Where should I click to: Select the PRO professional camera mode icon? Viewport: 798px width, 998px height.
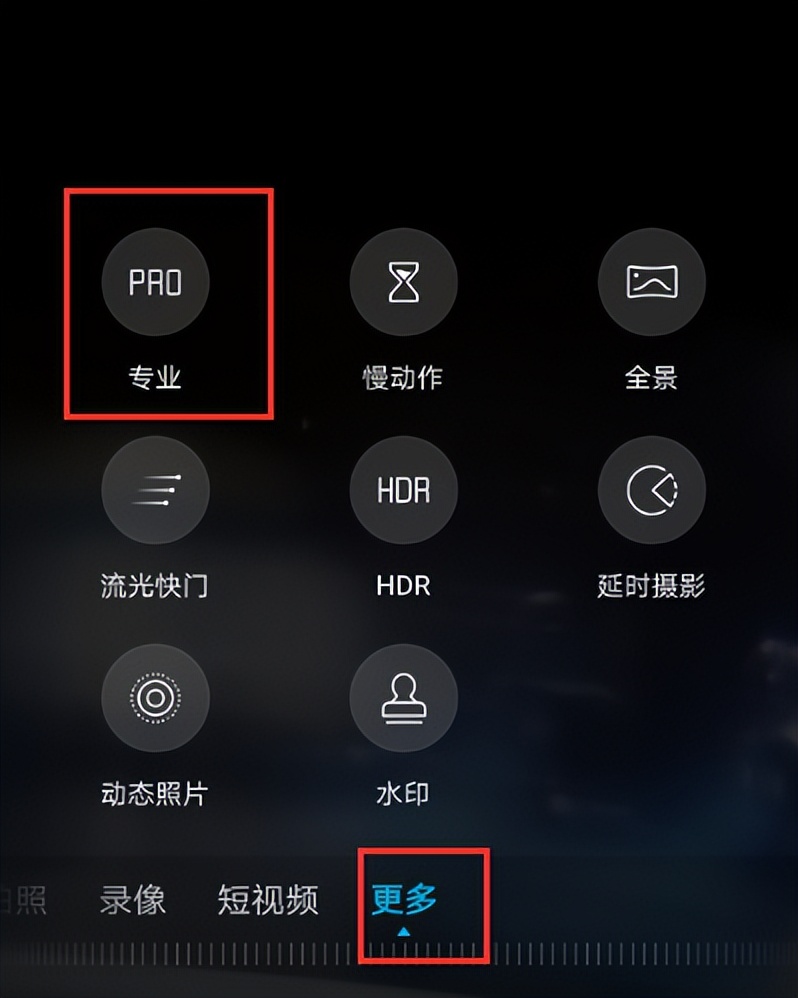coord(156,282)
